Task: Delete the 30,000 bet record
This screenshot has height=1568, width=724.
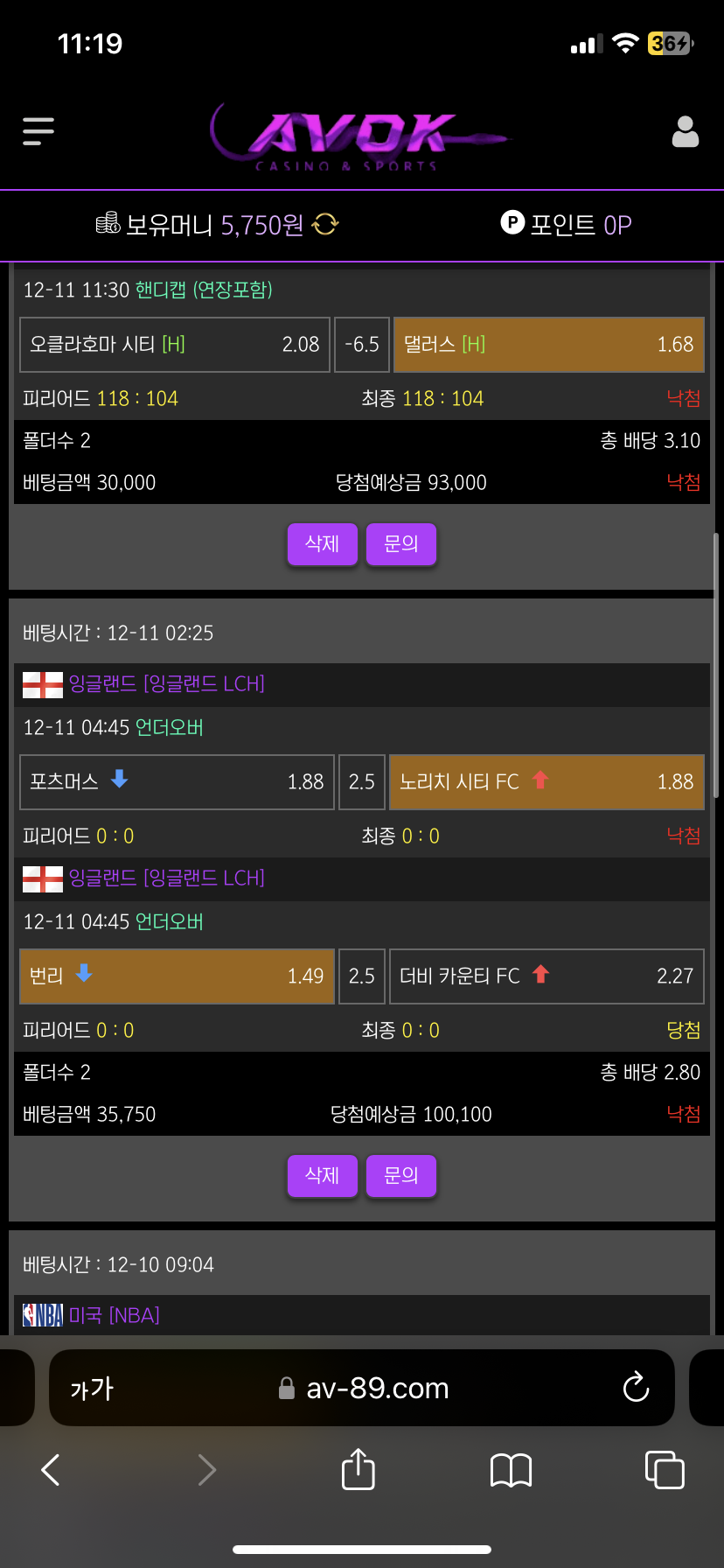Action: pyautogui.click(x=322, y=544)
